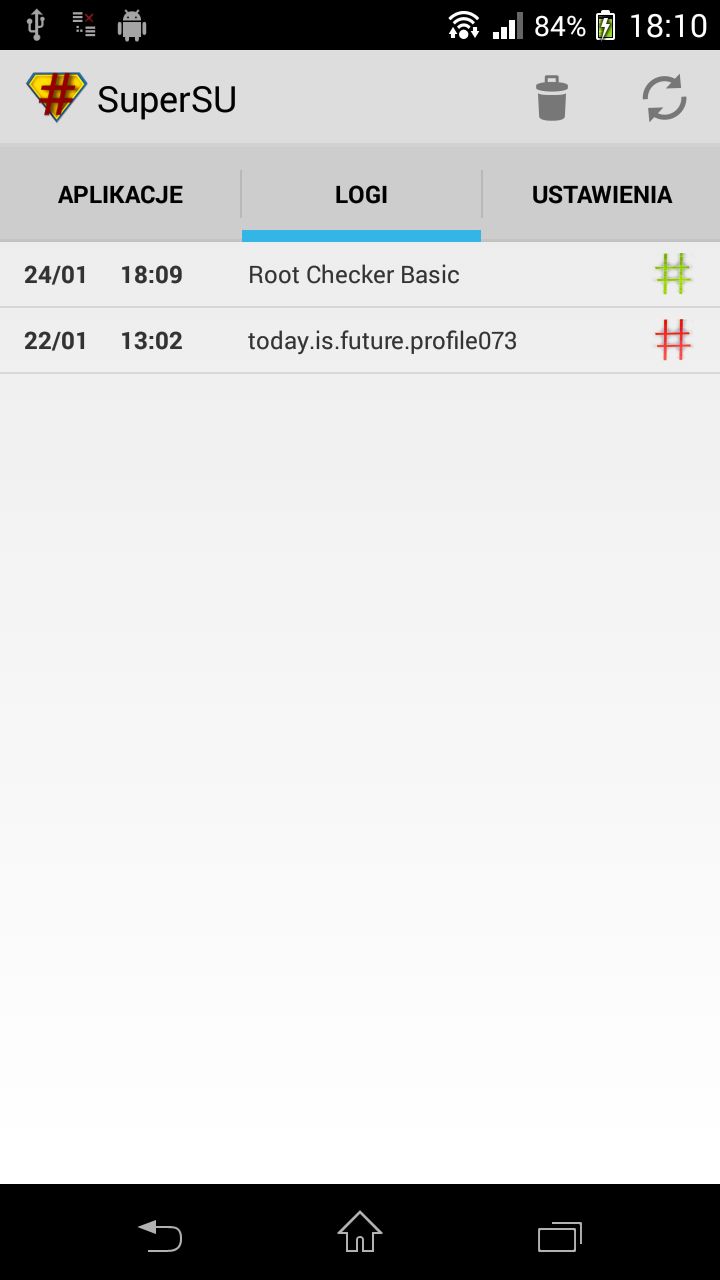Go back with the system back button
Image resolution: width=720 pixels, height=1280 pixels.
tap(160, 1235)
